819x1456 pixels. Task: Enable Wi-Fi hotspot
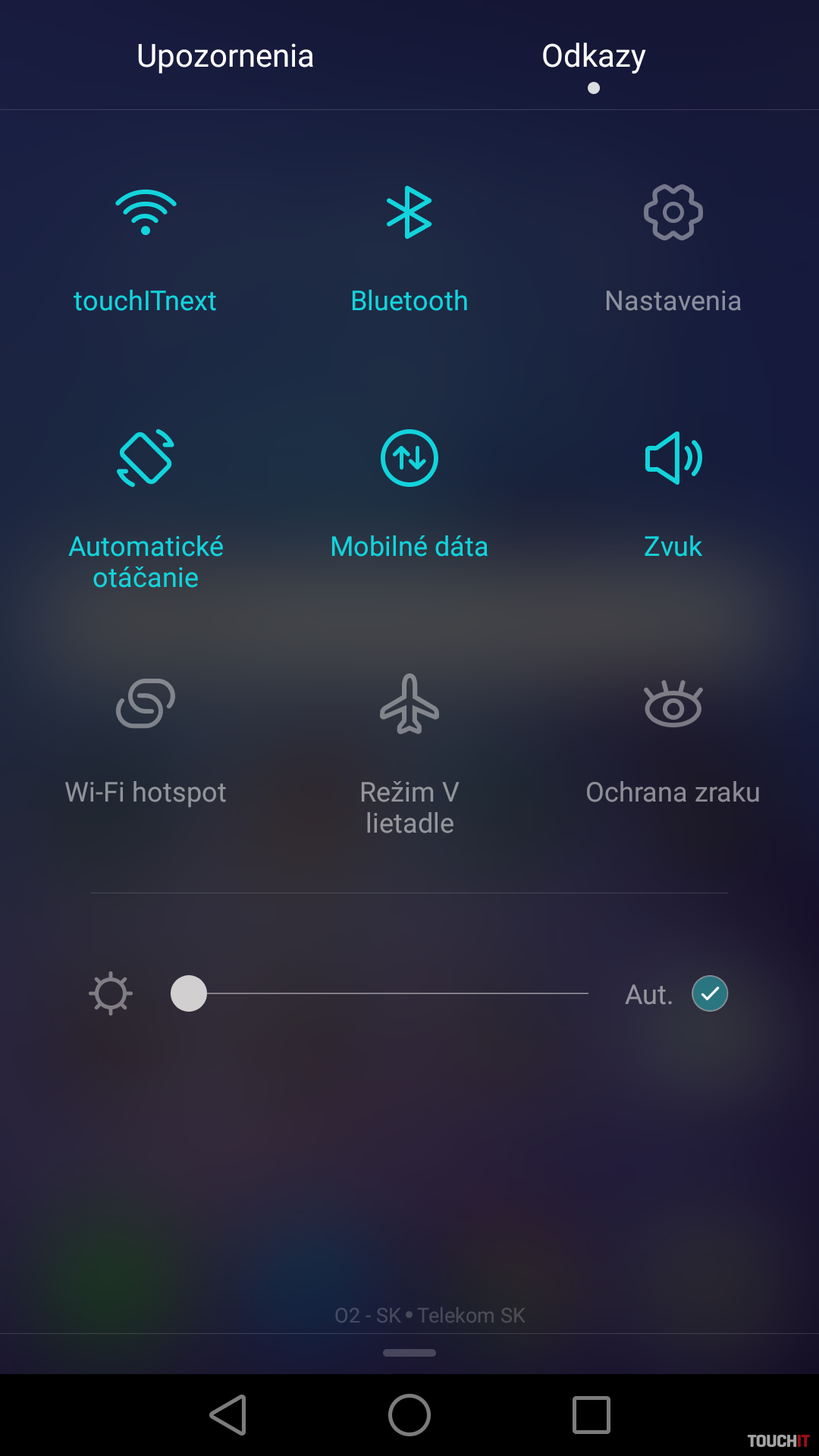pos(146,704)
